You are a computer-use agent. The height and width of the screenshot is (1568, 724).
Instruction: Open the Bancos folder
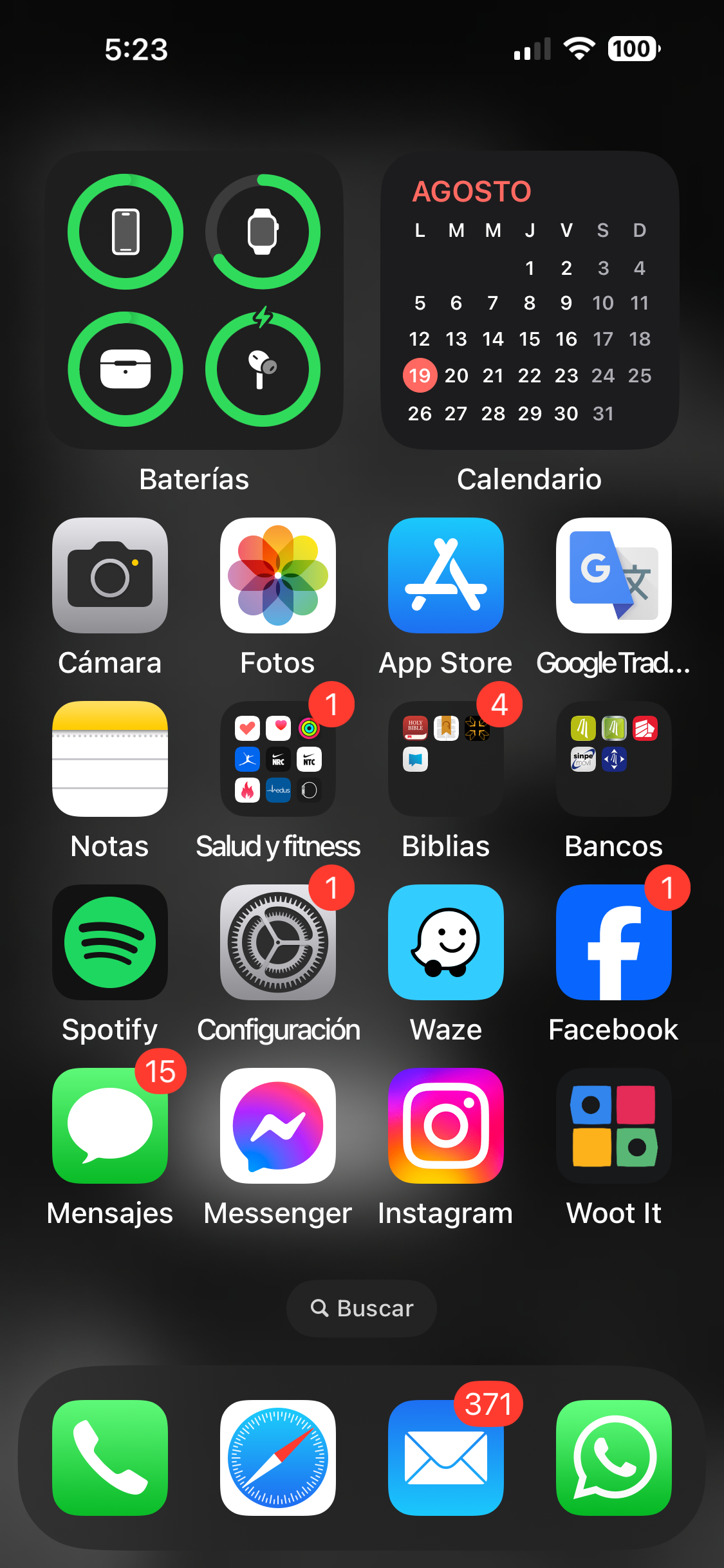click(x=614, y=759)
